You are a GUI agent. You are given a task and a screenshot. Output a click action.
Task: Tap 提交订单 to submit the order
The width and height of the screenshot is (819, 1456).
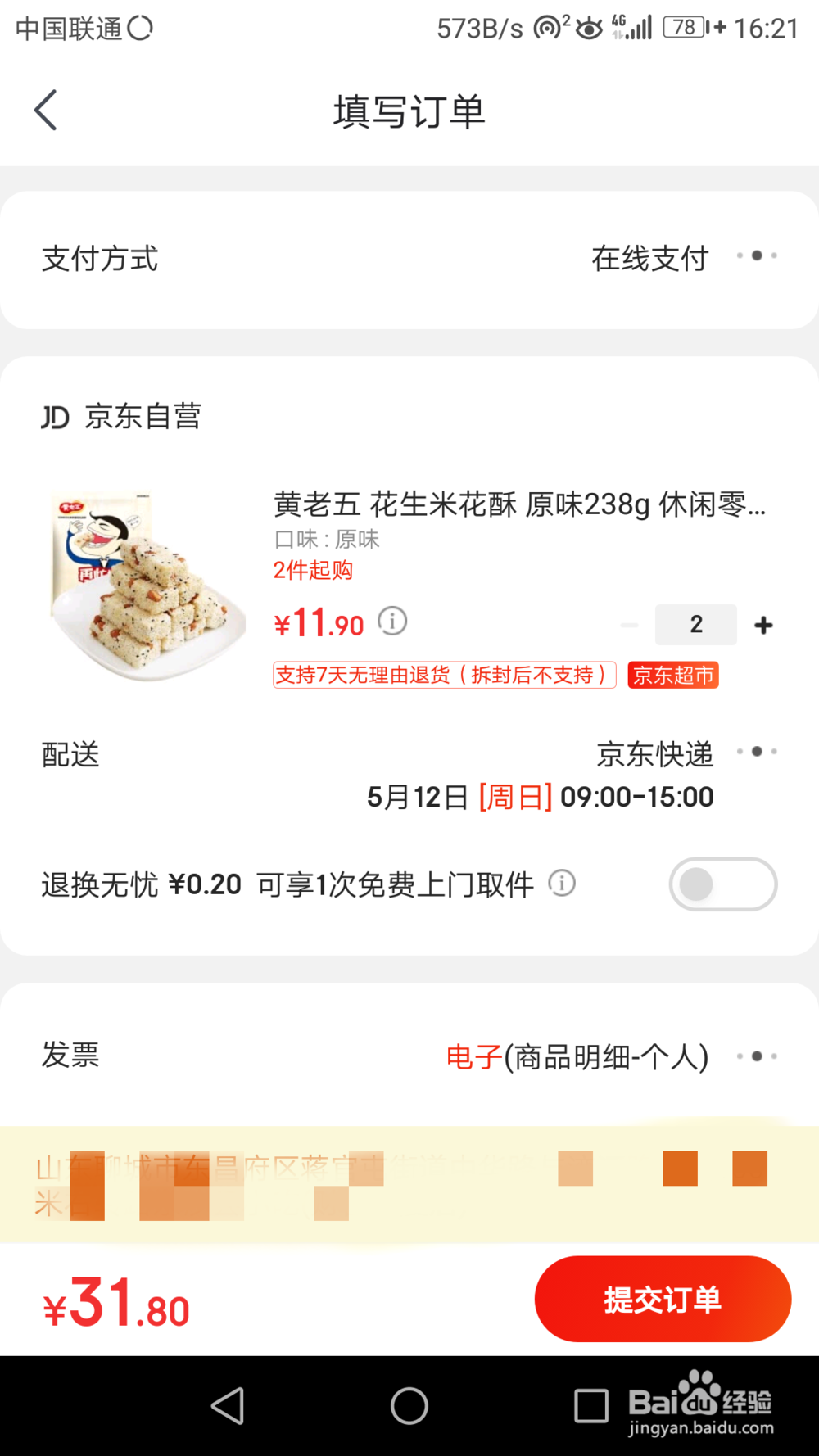click(x=663, y=1300)
